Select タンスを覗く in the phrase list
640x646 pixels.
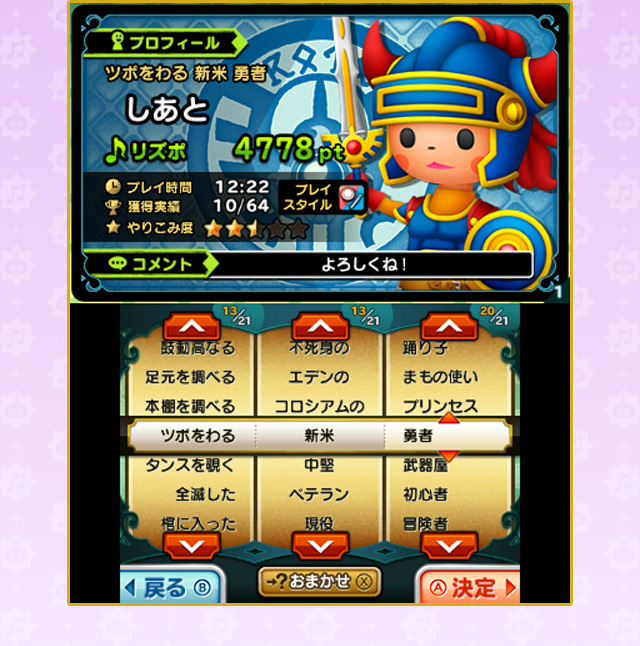point(190,465)
